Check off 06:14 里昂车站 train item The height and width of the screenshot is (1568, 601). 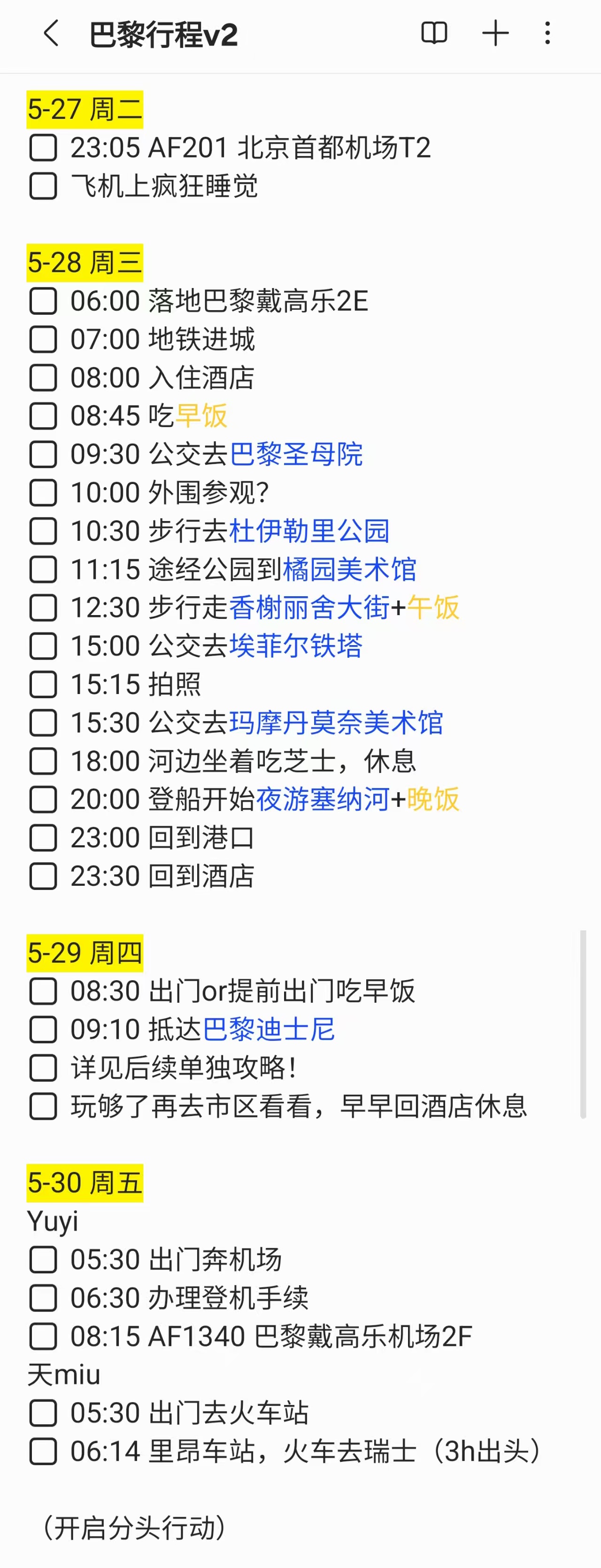43,1452
